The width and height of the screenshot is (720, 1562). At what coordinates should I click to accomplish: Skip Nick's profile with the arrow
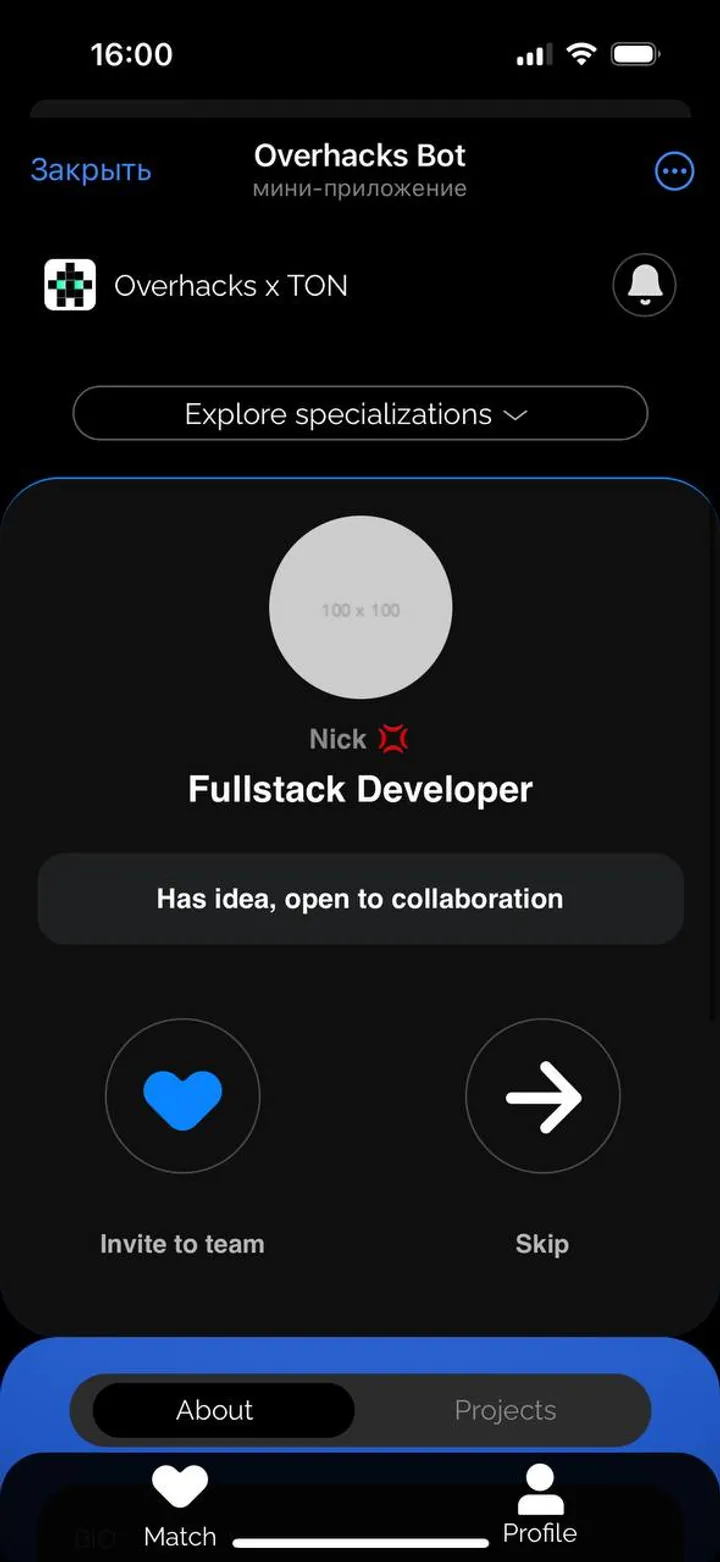point(543,1097)
